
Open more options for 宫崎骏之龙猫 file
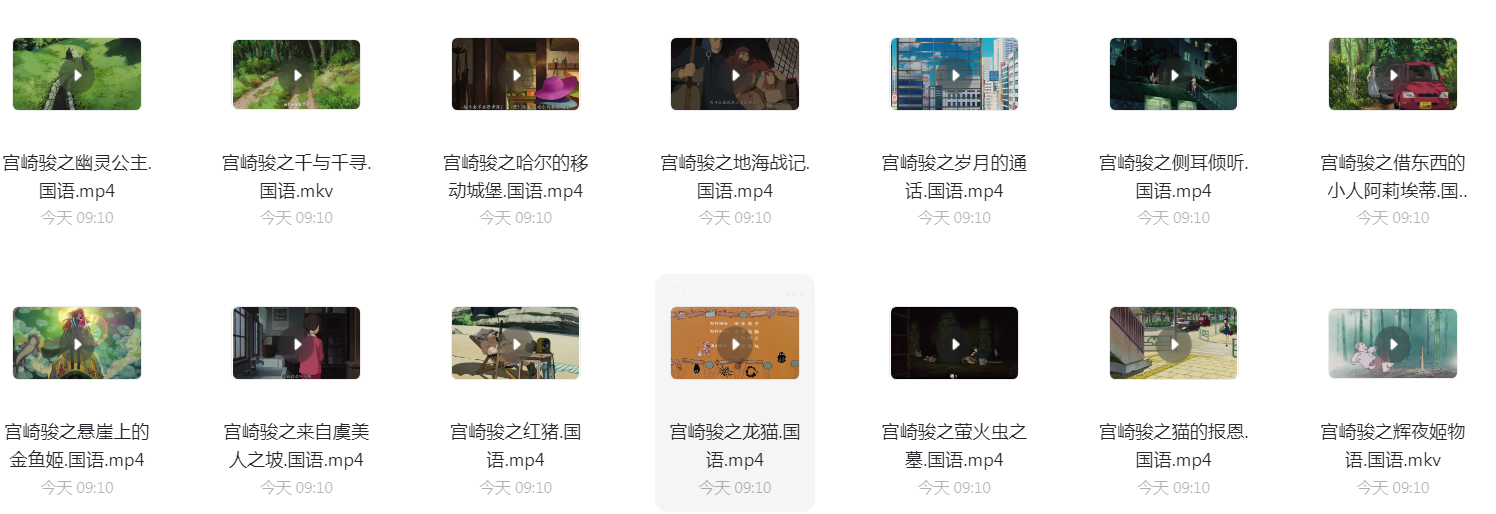[x=794, y=295]
